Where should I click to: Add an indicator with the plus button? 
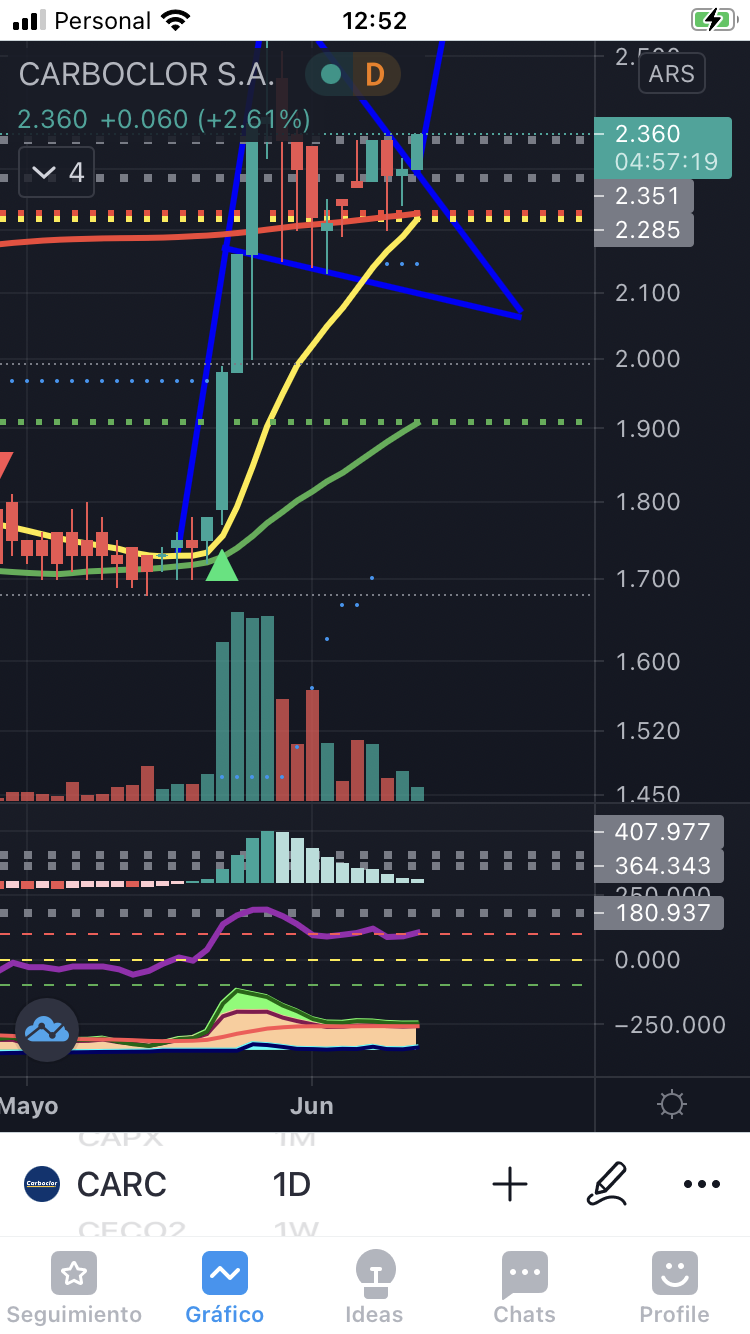tap(510, 1184)
